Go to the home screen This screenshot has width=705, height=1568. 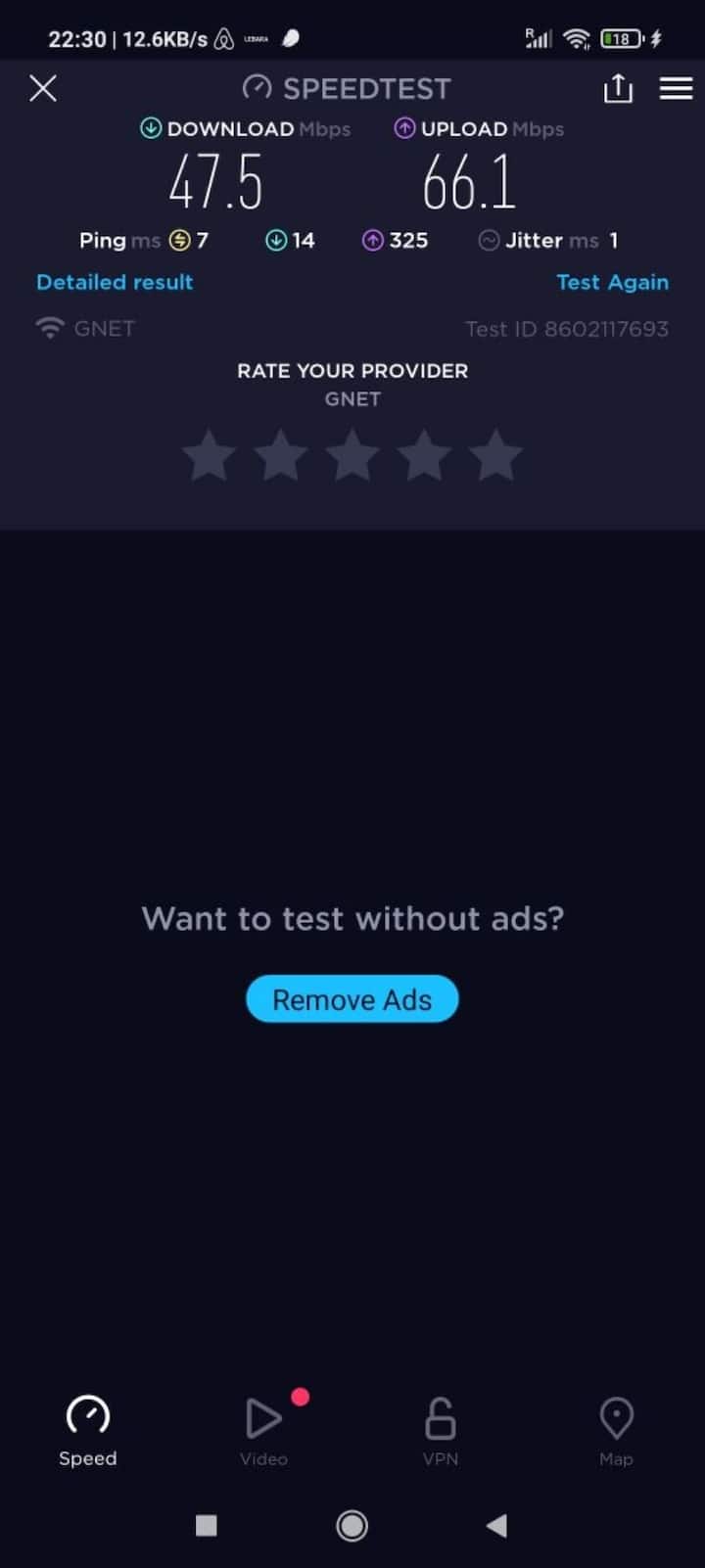pyautogui.click(x=352, y=1525)
